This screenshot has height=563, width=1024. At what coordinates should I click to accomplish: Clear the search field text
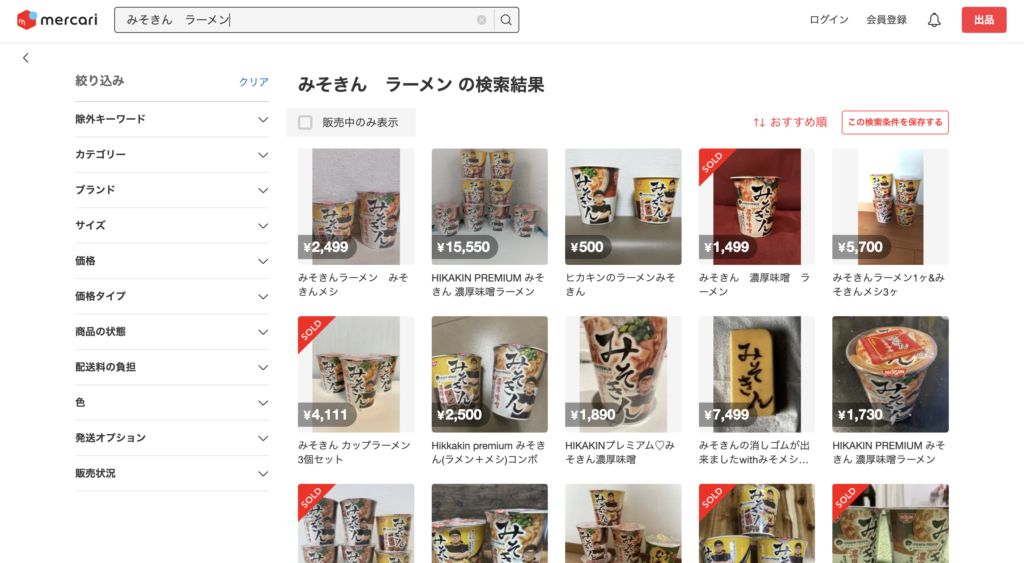click(x=481, y=20)
